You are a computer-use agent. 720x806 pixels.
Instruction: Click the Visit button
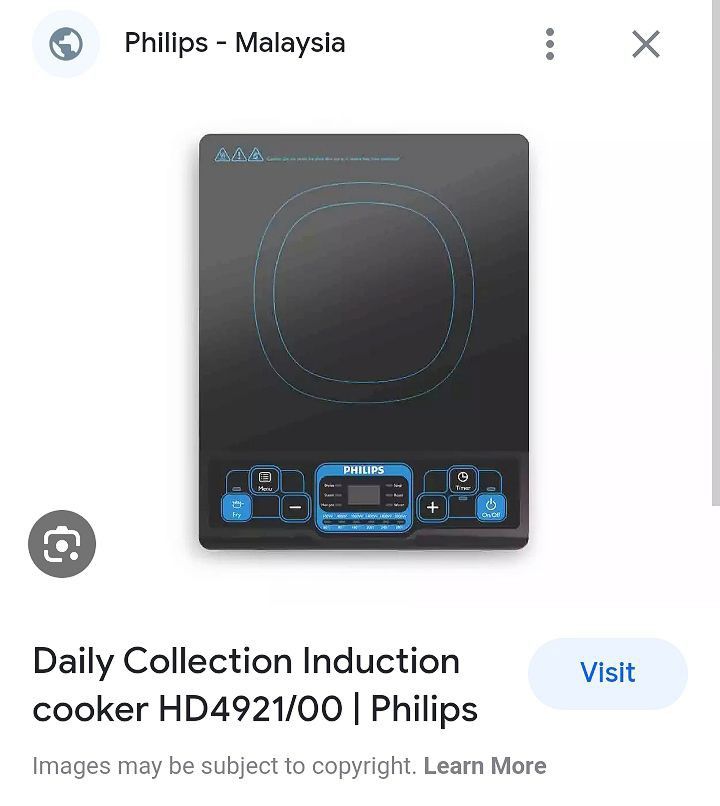(x=607, y=673)
